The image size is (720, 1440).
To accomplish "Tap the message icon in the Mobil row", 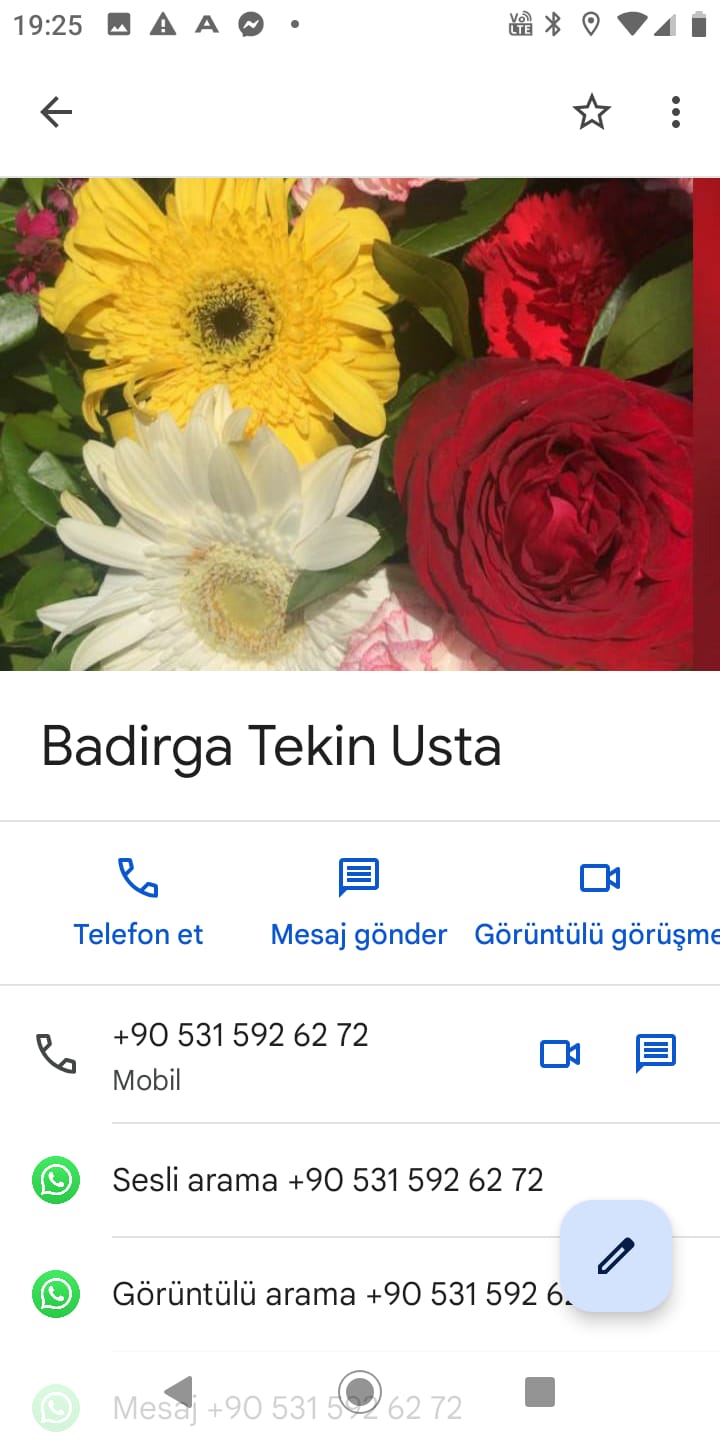I will pos(656,1053).
